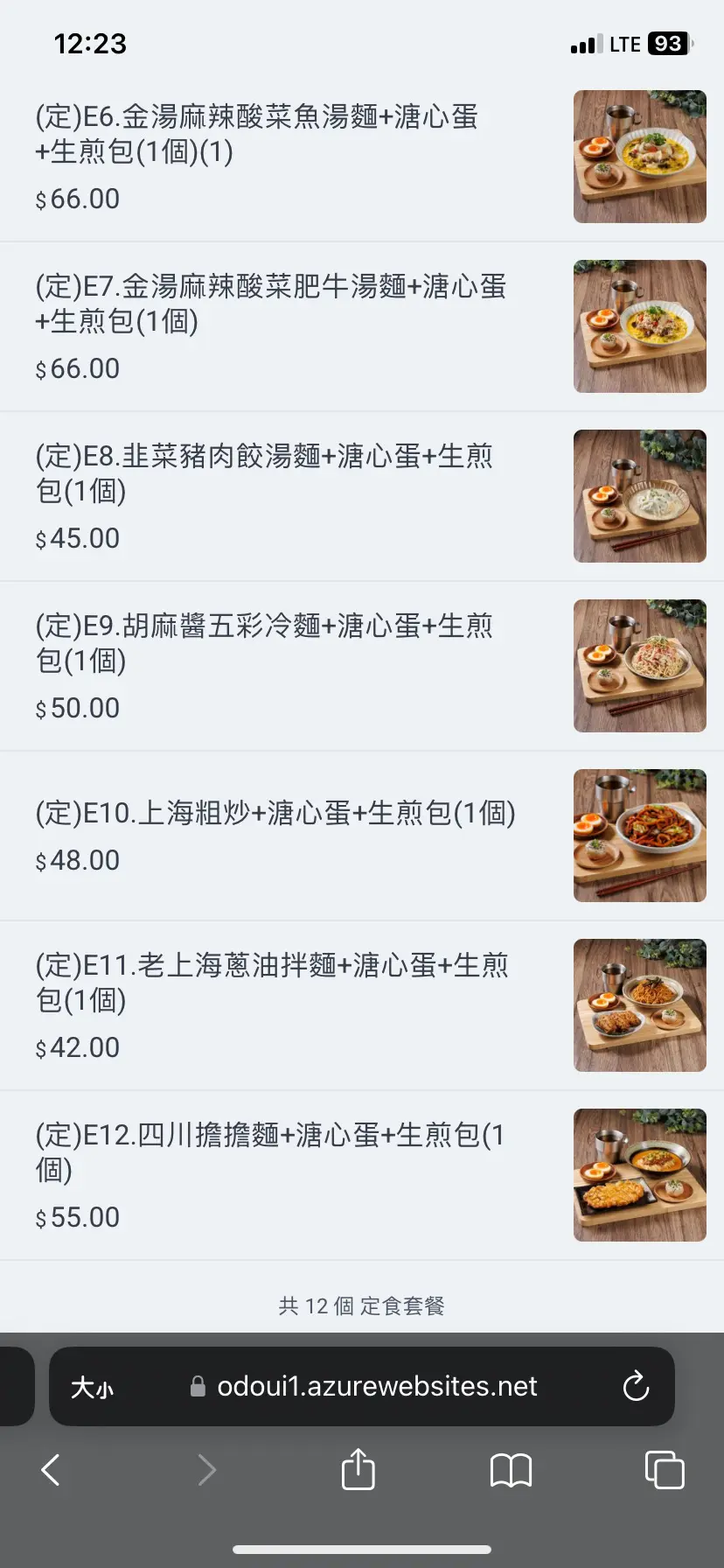This screenshot has width=724, height=1568.
Task: Go back to the previous page
Action: coord(52,1470)
